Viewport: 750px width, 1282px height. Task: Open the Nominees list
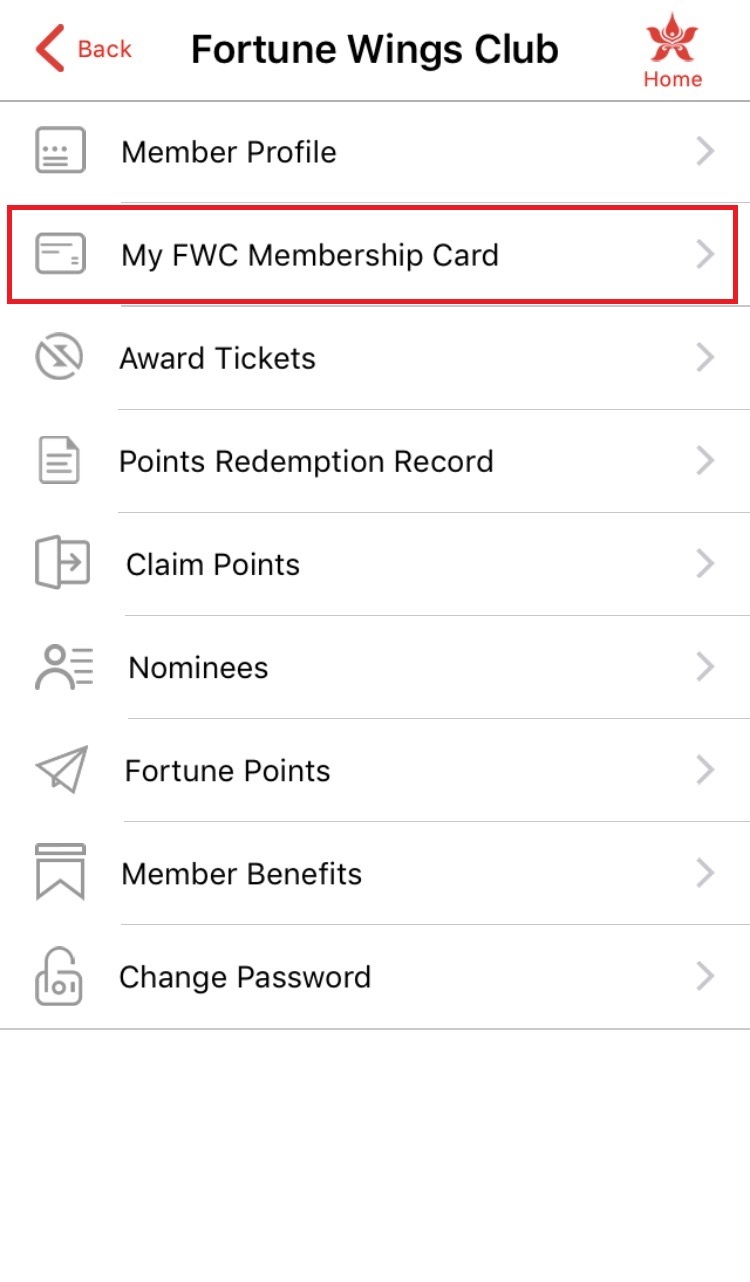(x=374, y=667)
